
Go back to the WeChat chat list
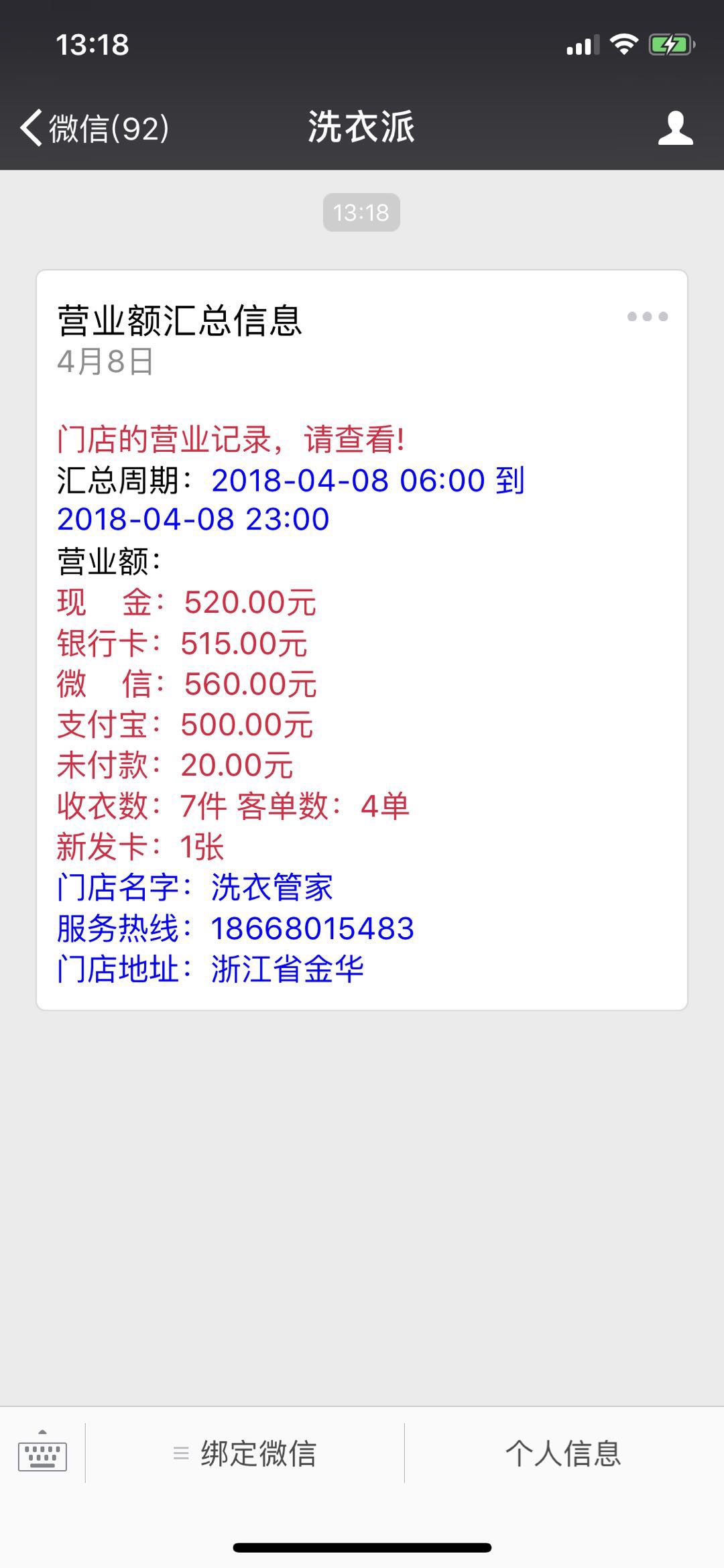[94, 127]
